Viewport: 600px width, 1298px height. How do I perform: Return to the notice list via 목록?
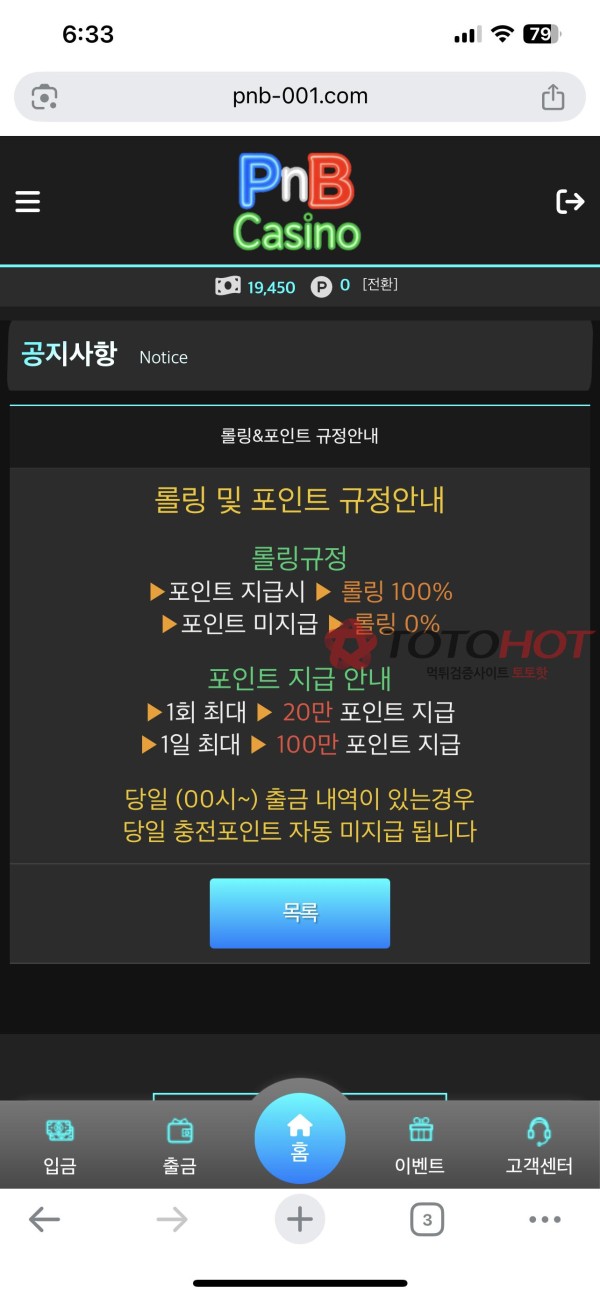[299, 913]
